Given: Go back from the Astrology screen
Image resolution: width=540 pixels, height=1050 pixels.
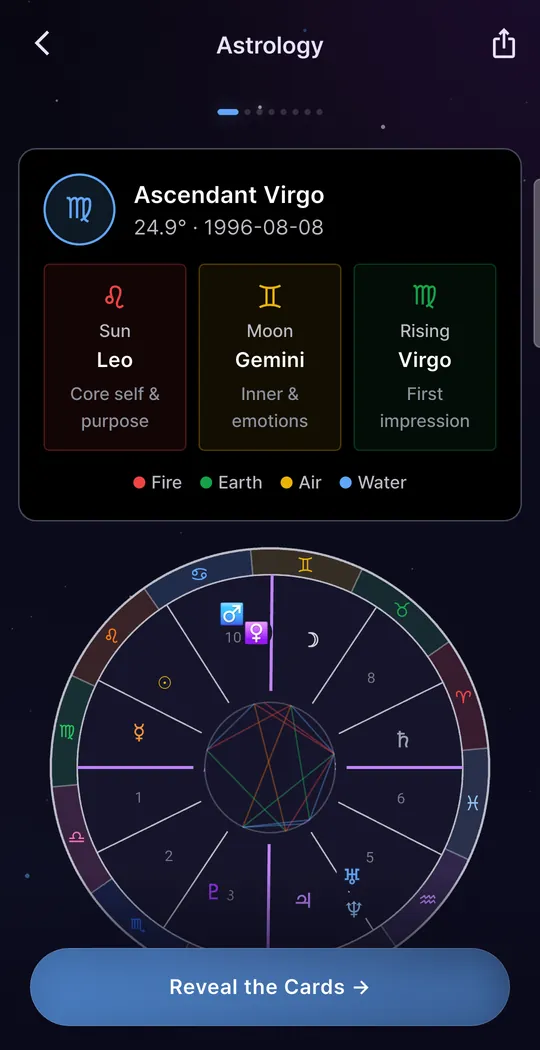Looking at the screenshot, I should [x=42, y=44].
